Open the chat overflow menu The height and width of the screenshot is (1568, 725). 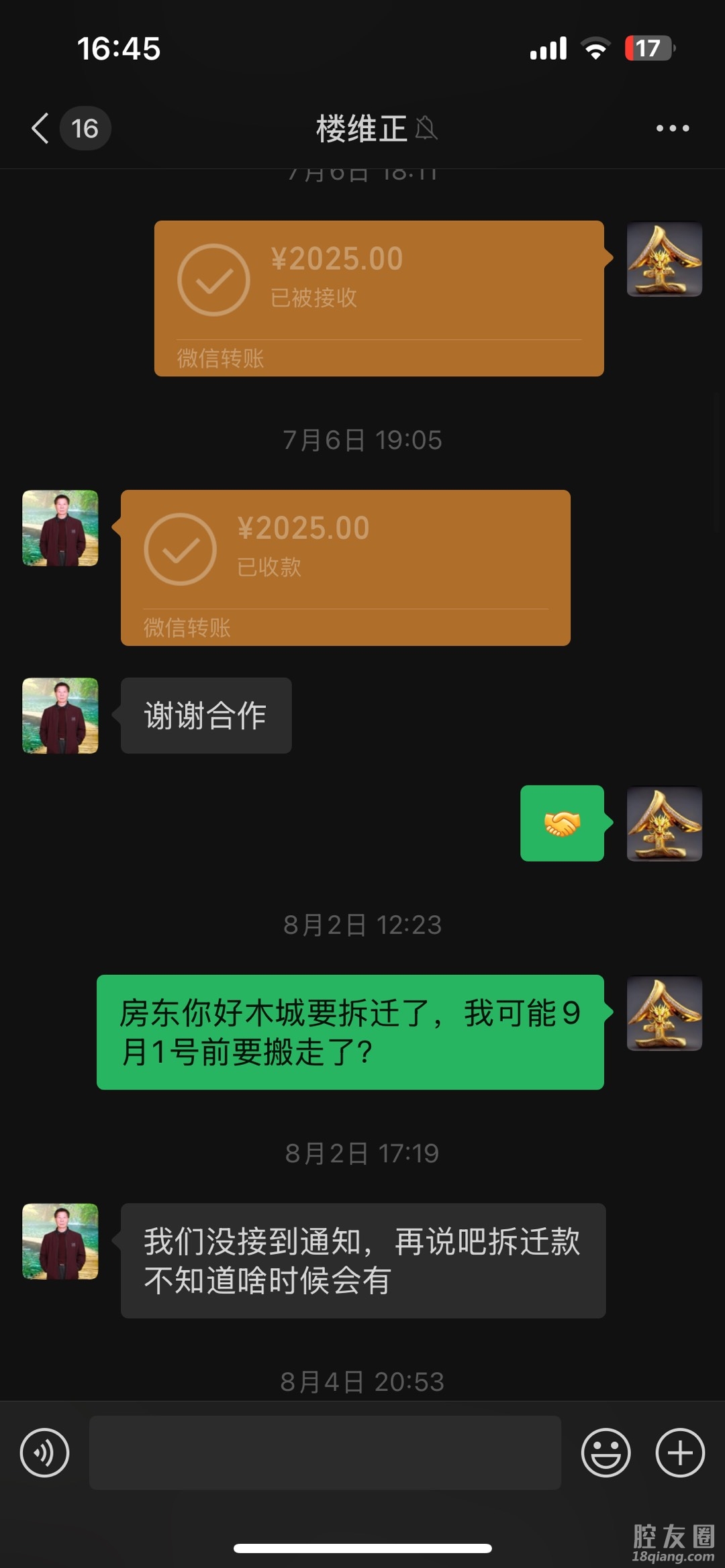tap(672, 128)
